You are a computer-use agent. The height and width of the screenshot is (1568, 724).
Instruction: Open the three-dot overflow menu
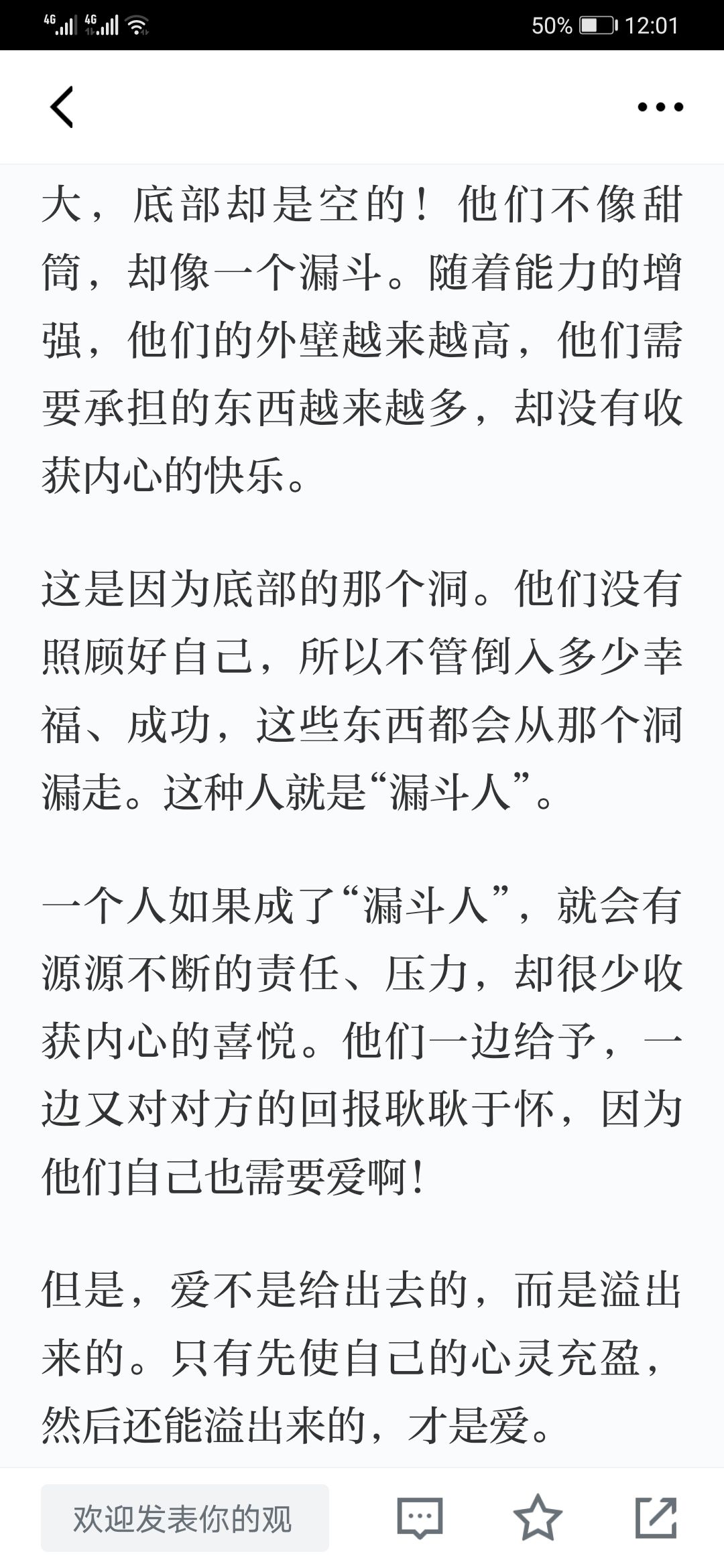click(660, 107)
